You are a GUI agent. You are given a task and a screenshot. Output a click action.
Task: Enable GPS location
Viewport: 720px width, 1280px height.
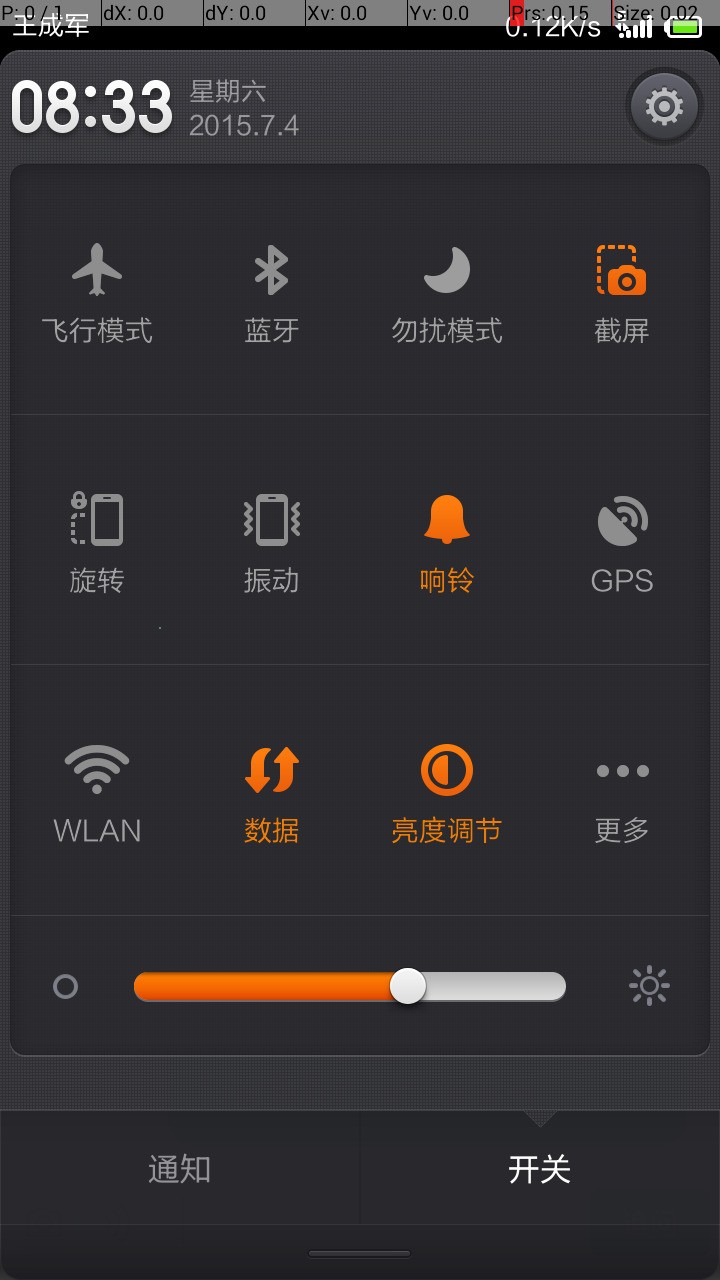[x=621, y=541]
